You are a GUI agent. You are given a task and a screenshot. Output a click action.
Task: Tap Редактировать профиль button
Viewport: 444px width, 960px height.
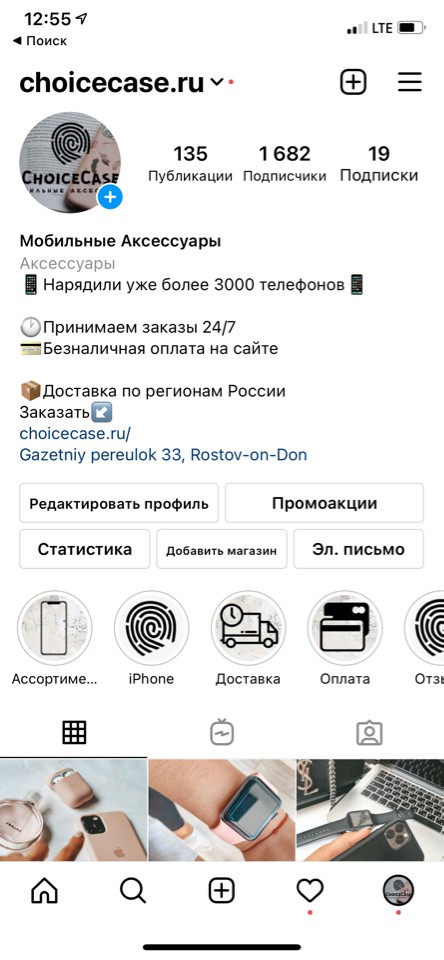(119, 503)
